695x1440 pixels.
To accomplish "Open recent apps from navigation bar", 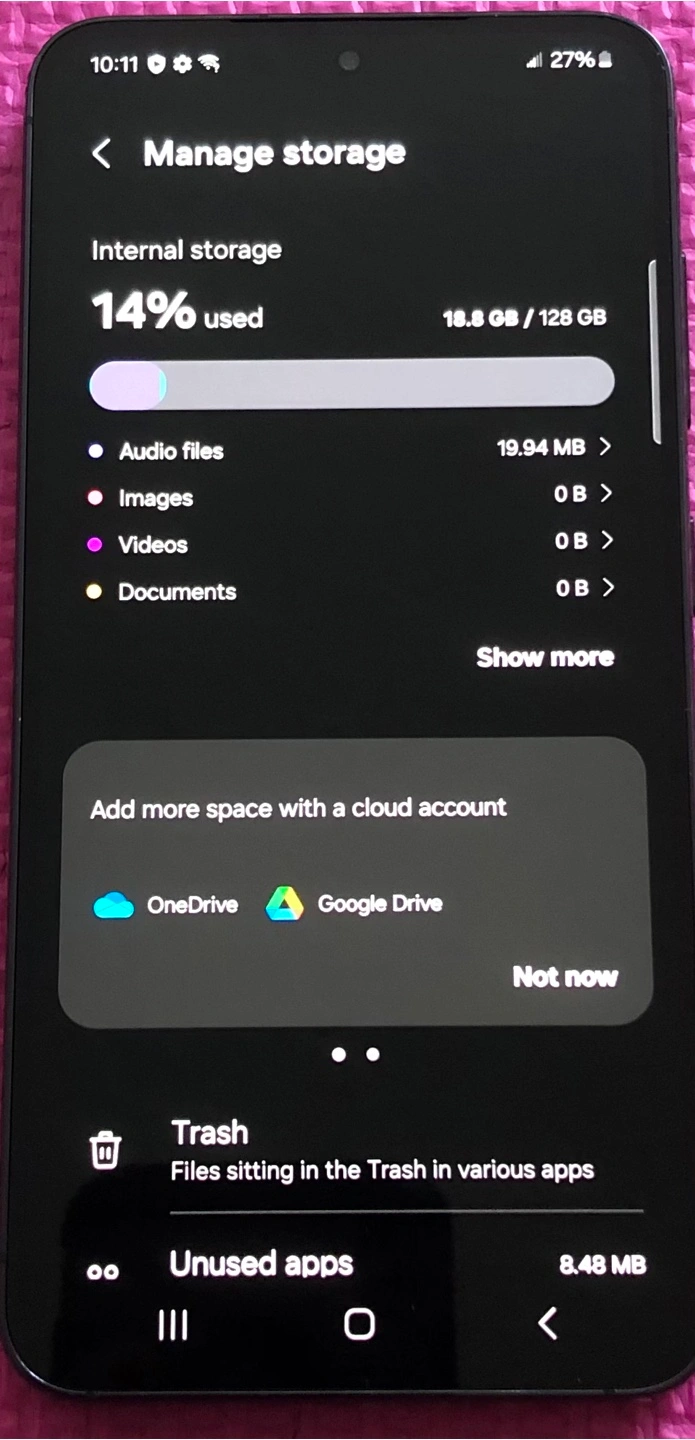I will 173,1324.
